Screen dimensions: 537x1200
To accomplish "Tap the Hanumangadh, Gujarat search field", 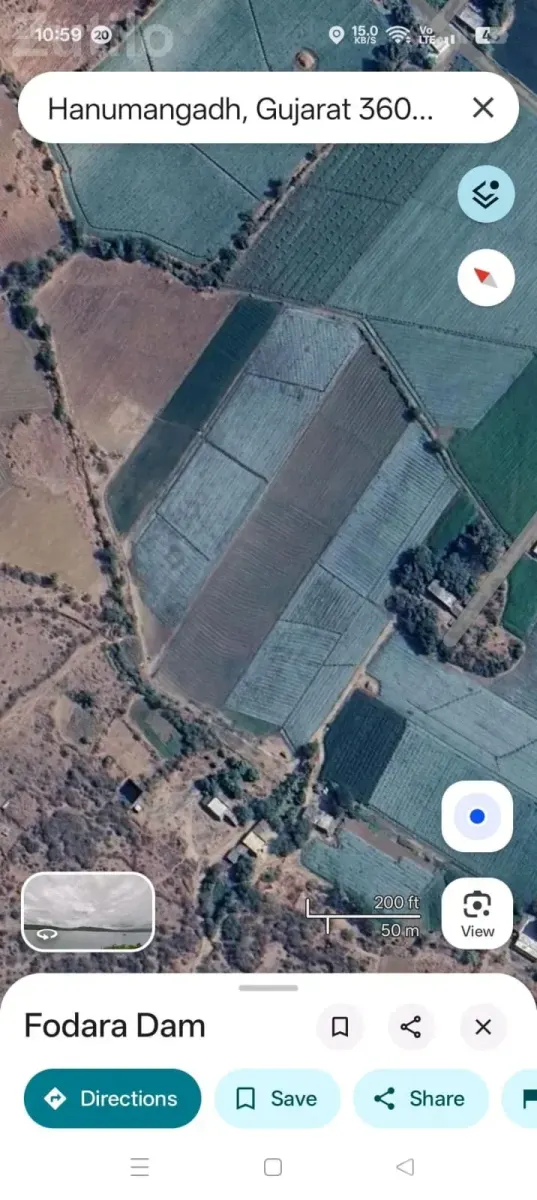I will (240, 108).
